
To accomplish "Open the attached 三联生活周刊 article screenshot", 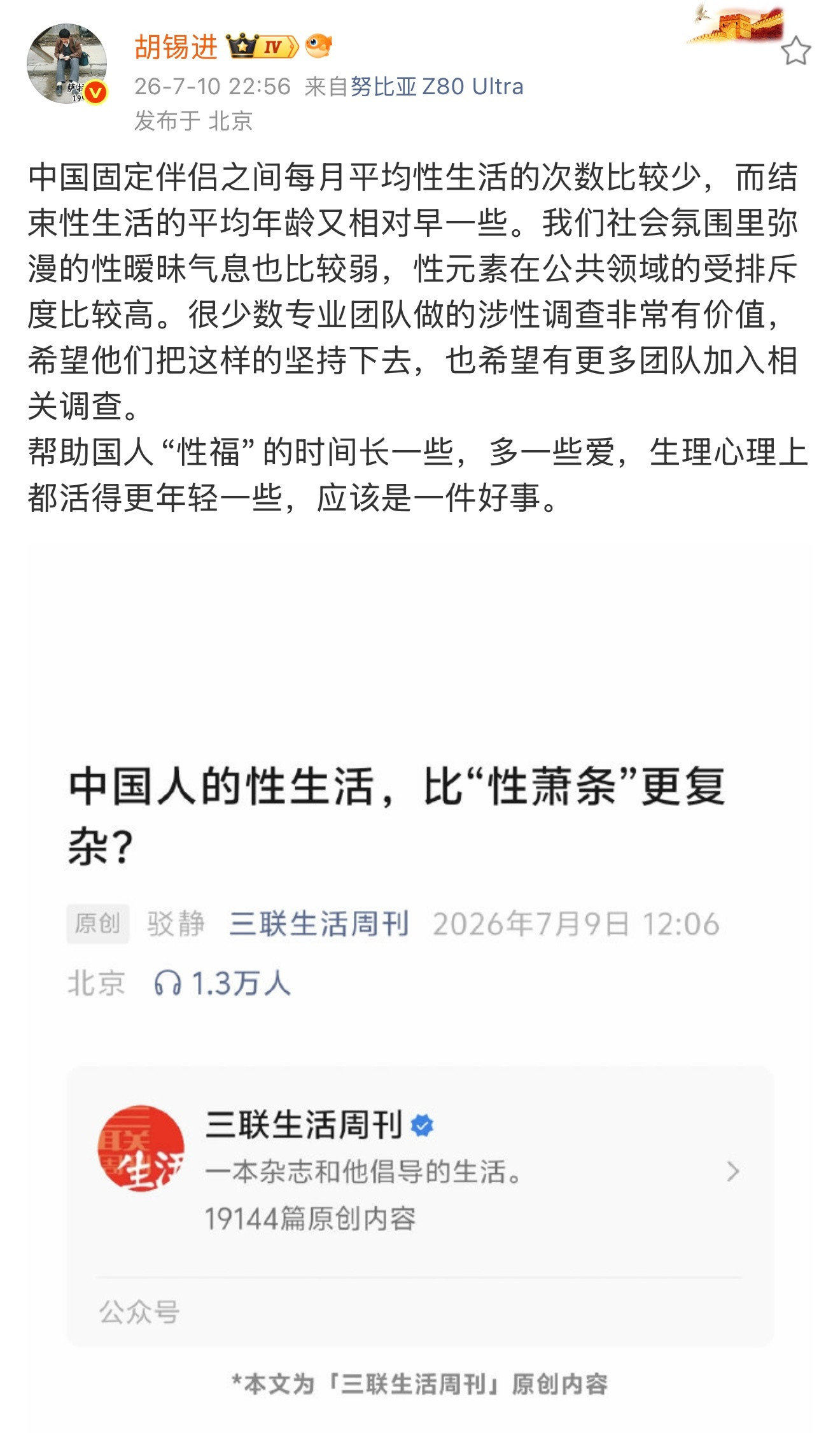I will point(420,987).
